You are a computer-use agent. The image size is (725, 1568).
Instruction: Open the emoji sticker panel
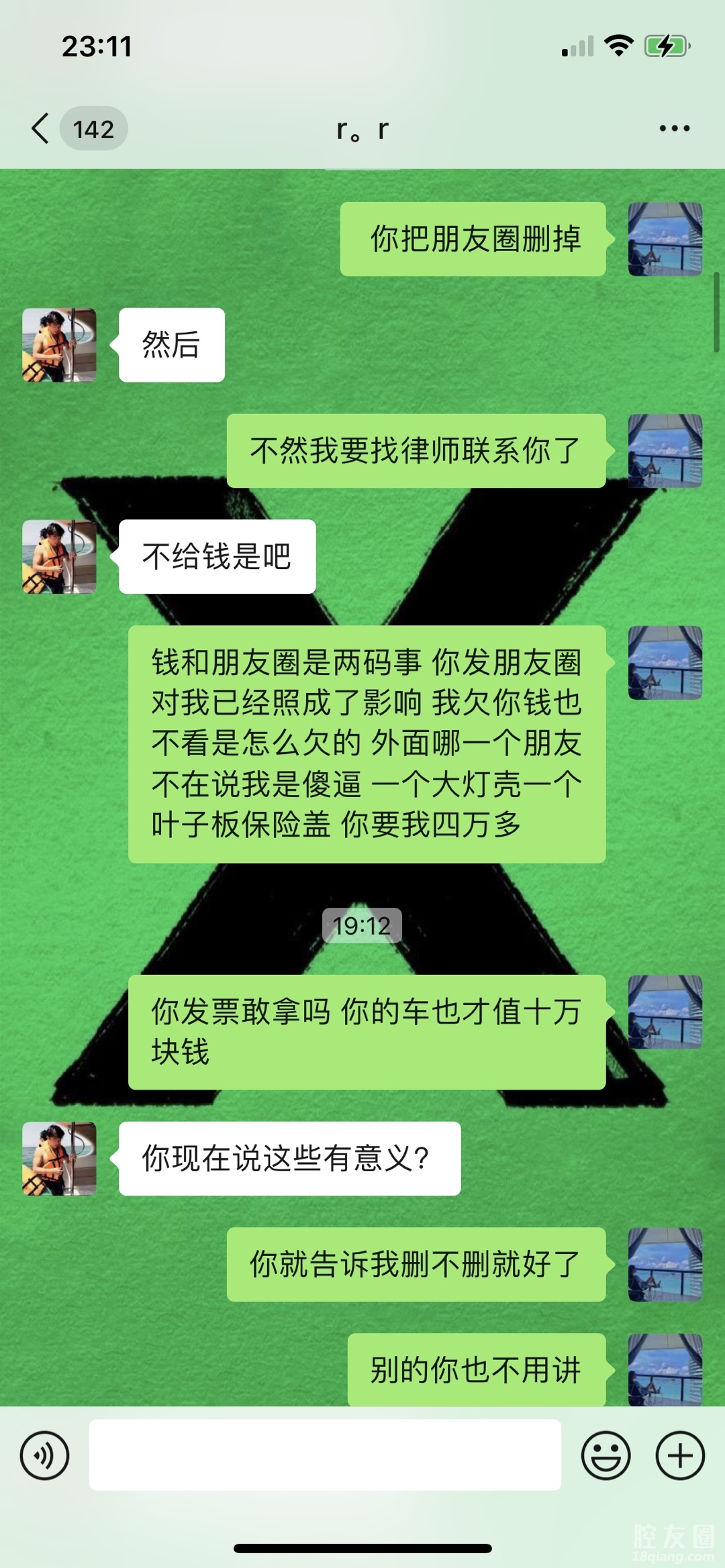click(x=606, y=1455)
